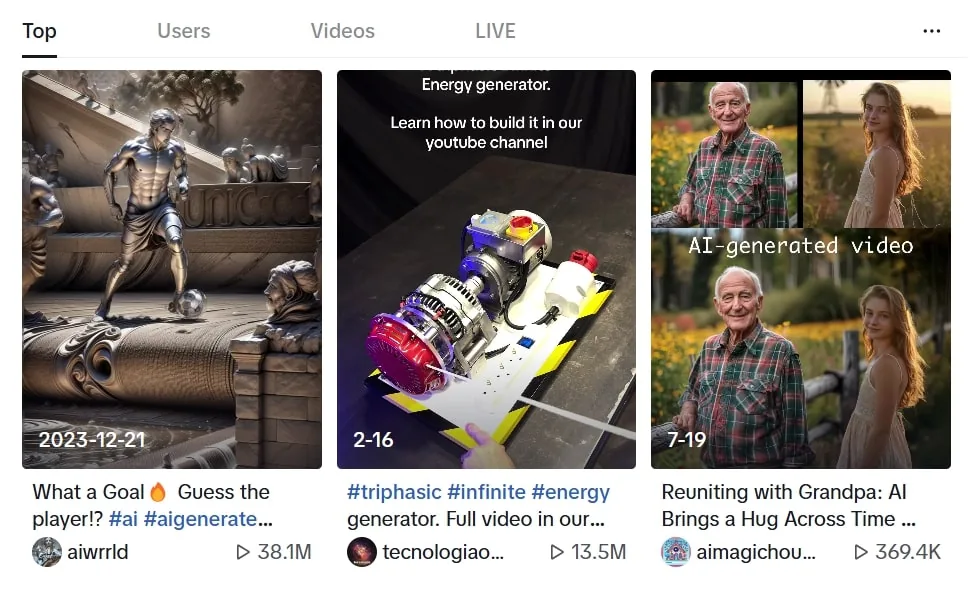Open the three-dot more options menu
Viewport: 978px width, 592px height.
click(931, 31)
